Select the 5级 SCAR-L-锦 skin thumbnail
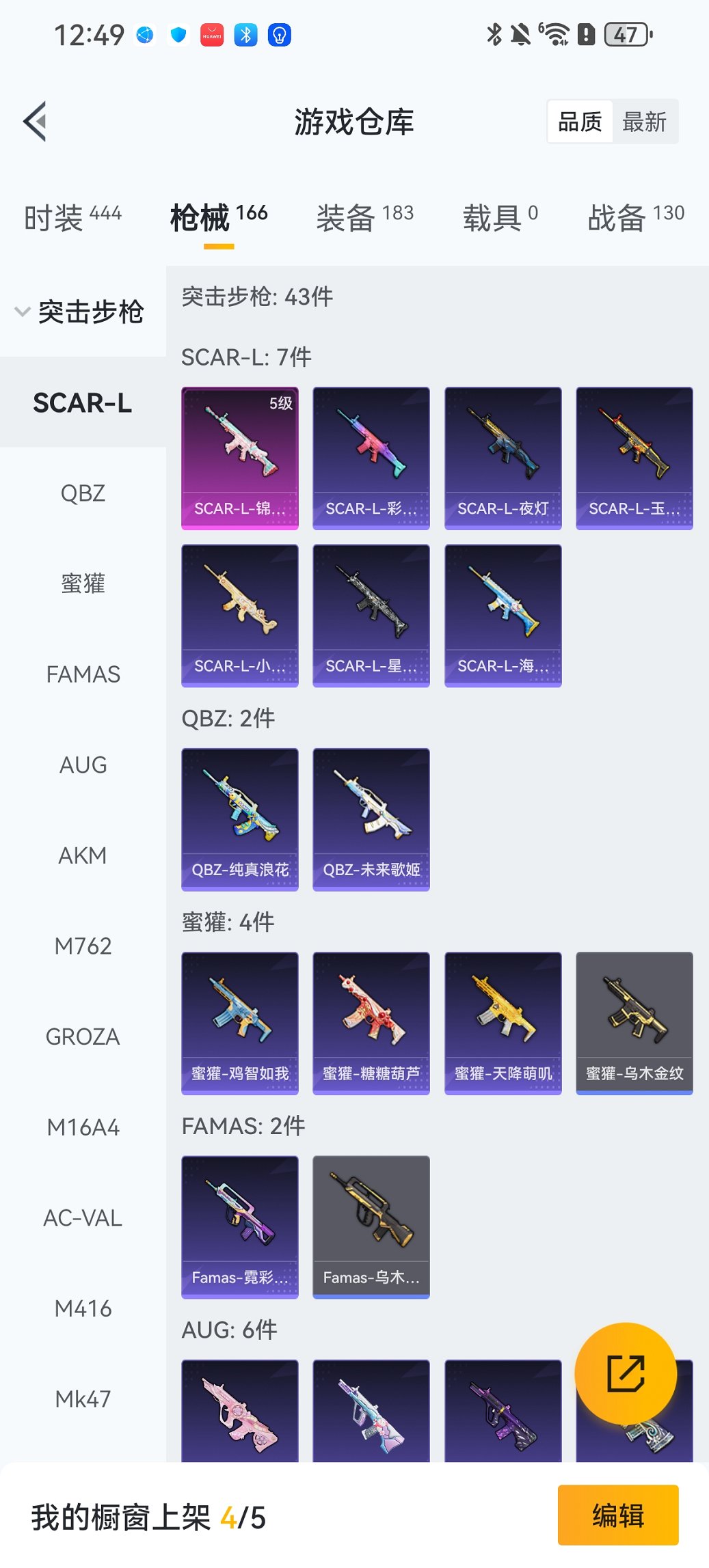The width and height of the screenshot is (709, 1568). coord(239,457)
